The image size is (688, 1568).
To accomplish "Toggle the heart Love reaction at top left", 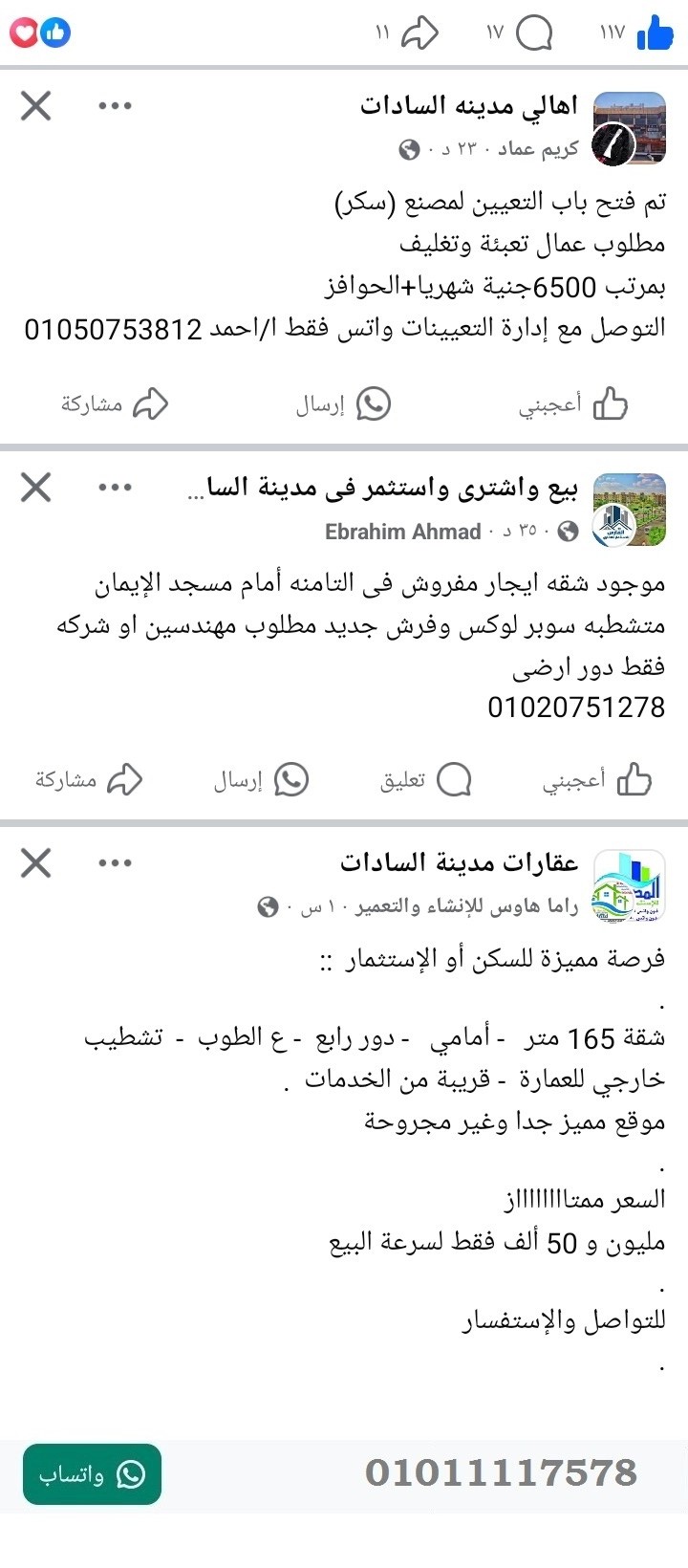I will coord(25,32).
